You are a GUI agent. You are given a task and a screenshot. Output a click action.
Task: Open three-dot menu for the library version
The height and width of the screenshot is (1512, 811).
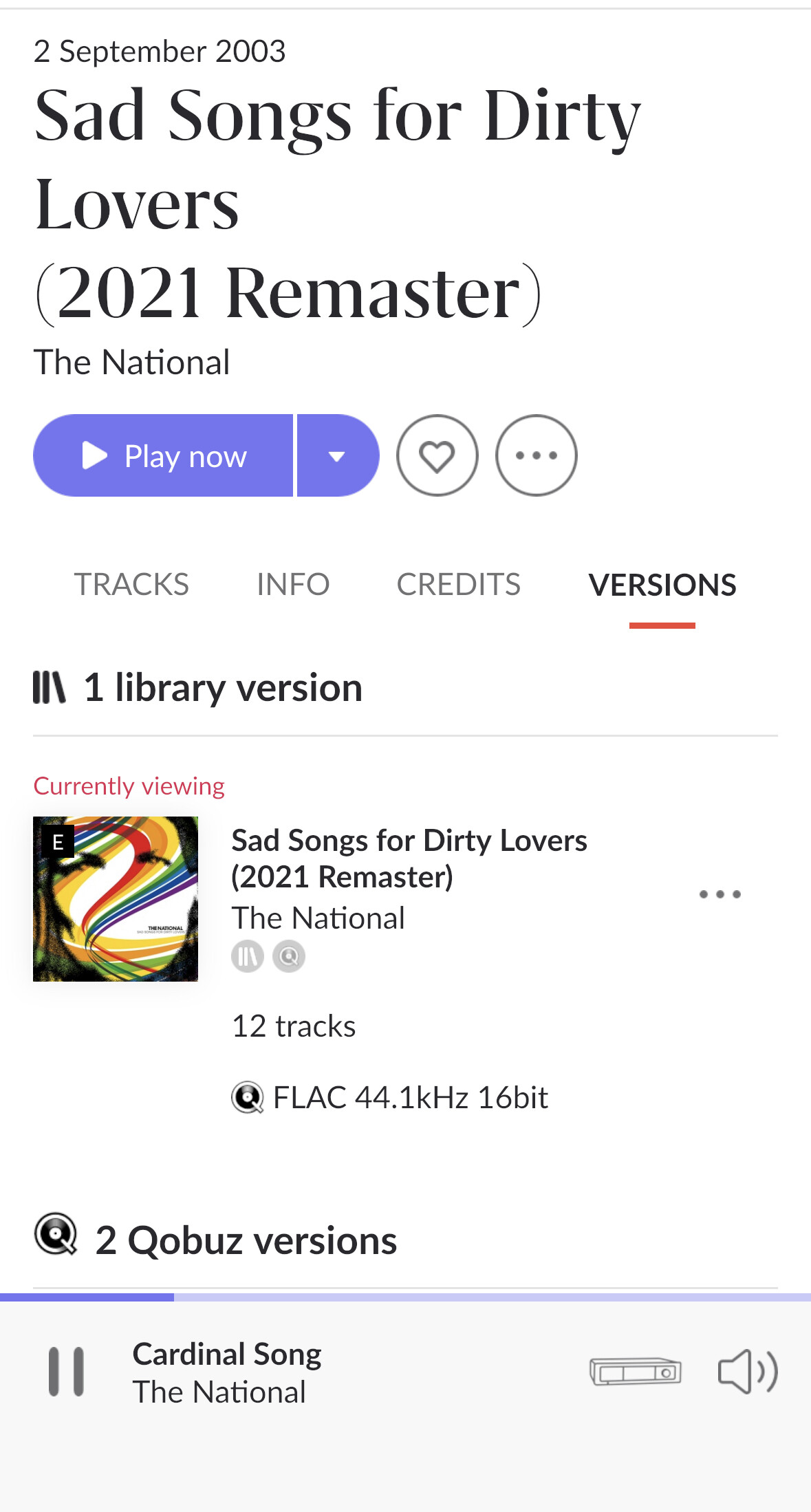pos(720,894)
